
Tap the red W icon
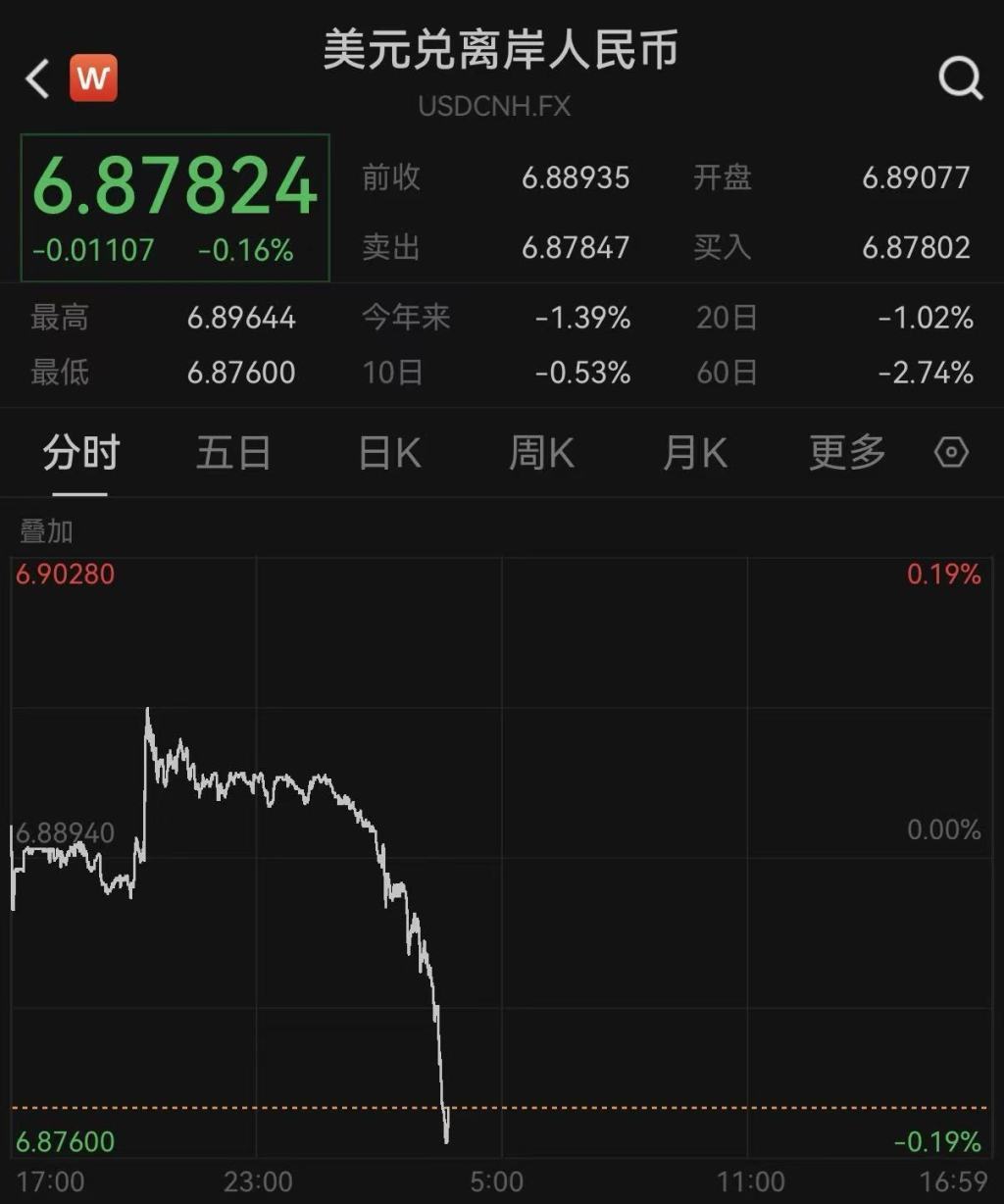click(x=93, y=78)
